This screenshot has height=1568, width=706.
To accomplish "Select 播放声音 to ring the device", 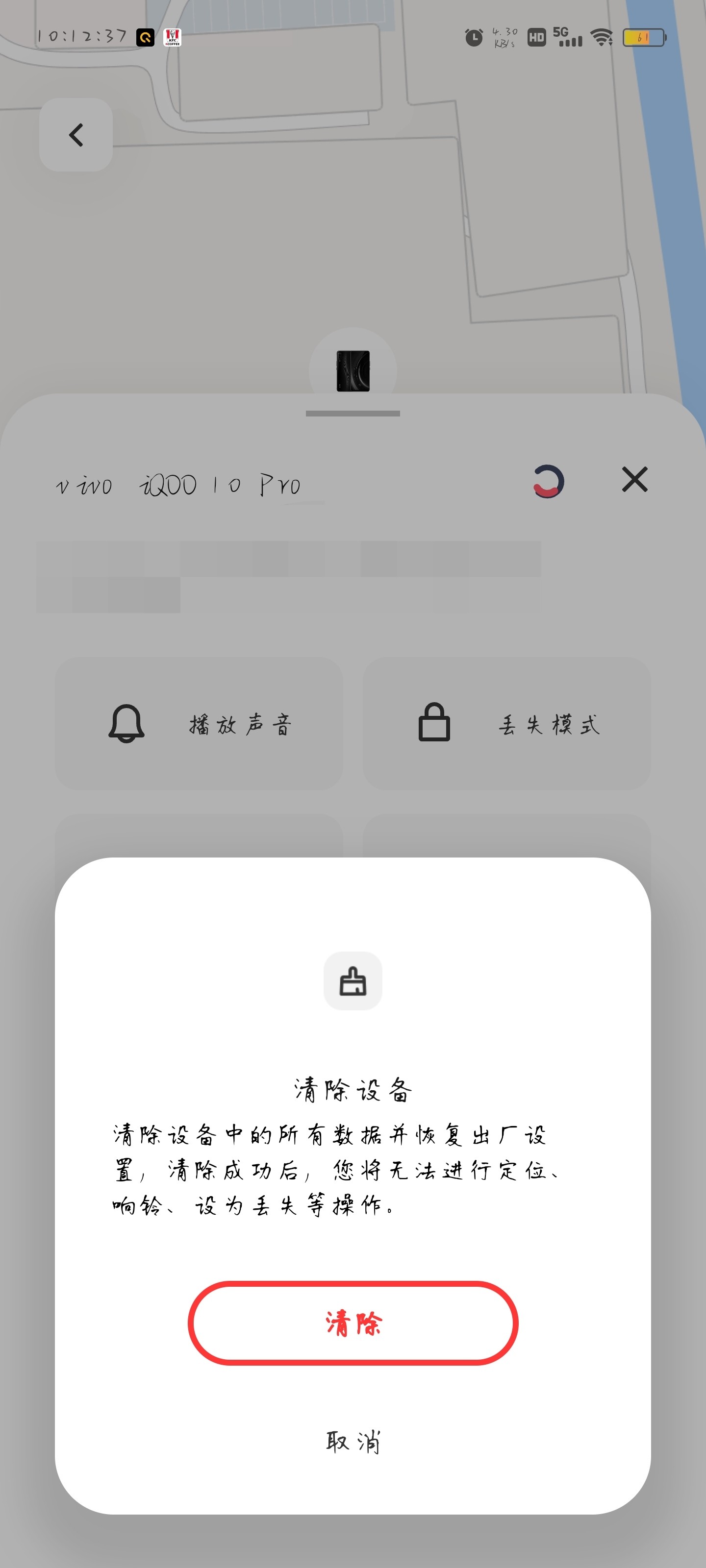I will pos(199,724).
